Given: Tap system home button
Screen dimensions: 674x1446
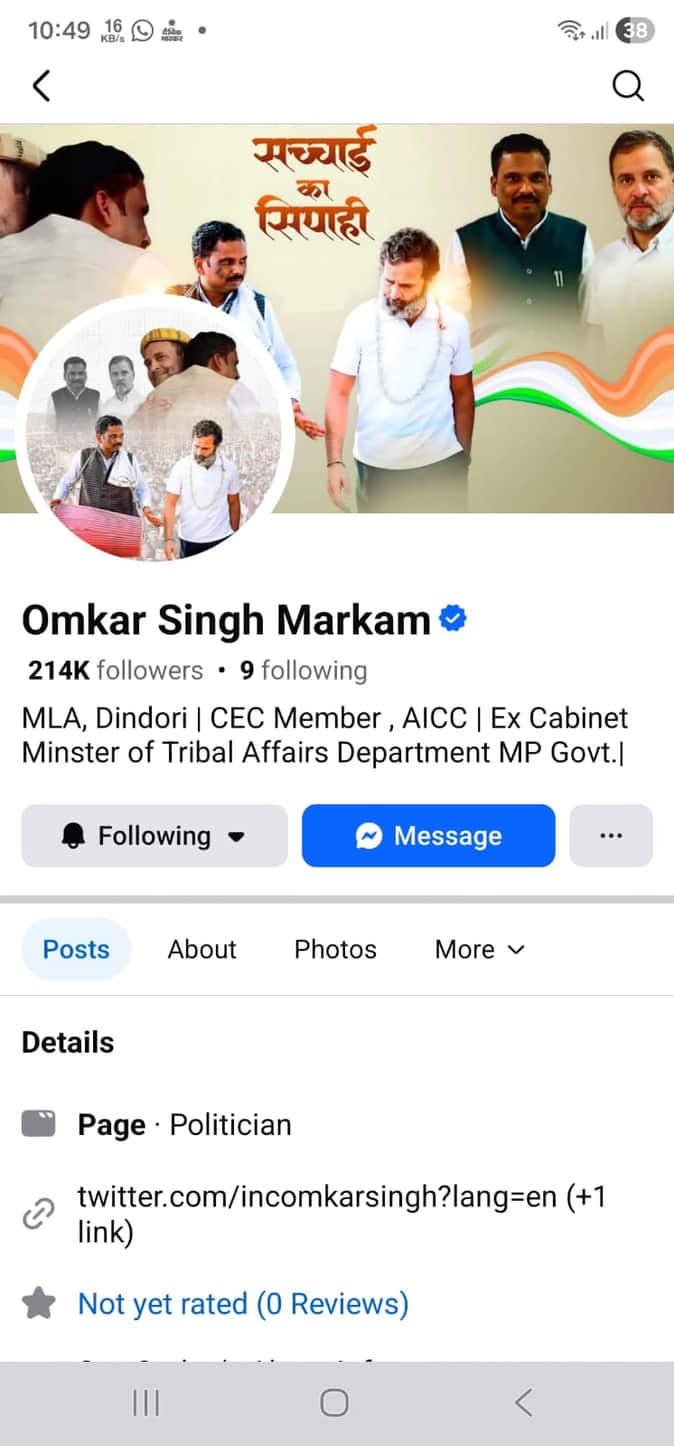Looking at the screenshot, I should tap(334, 1403).
